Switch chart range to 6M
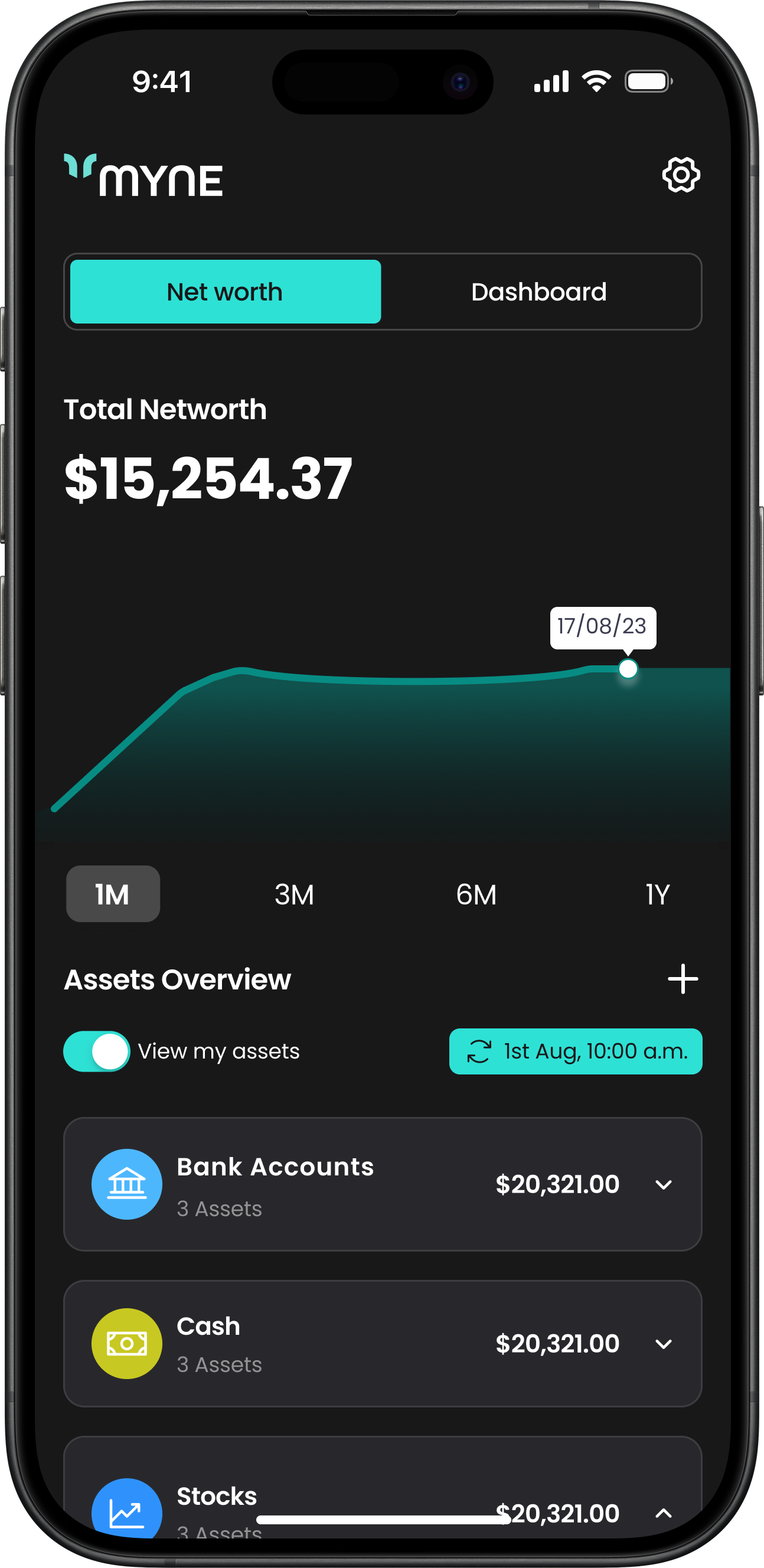The height and width of the screenshot is (1568, 764). (476, 894)
